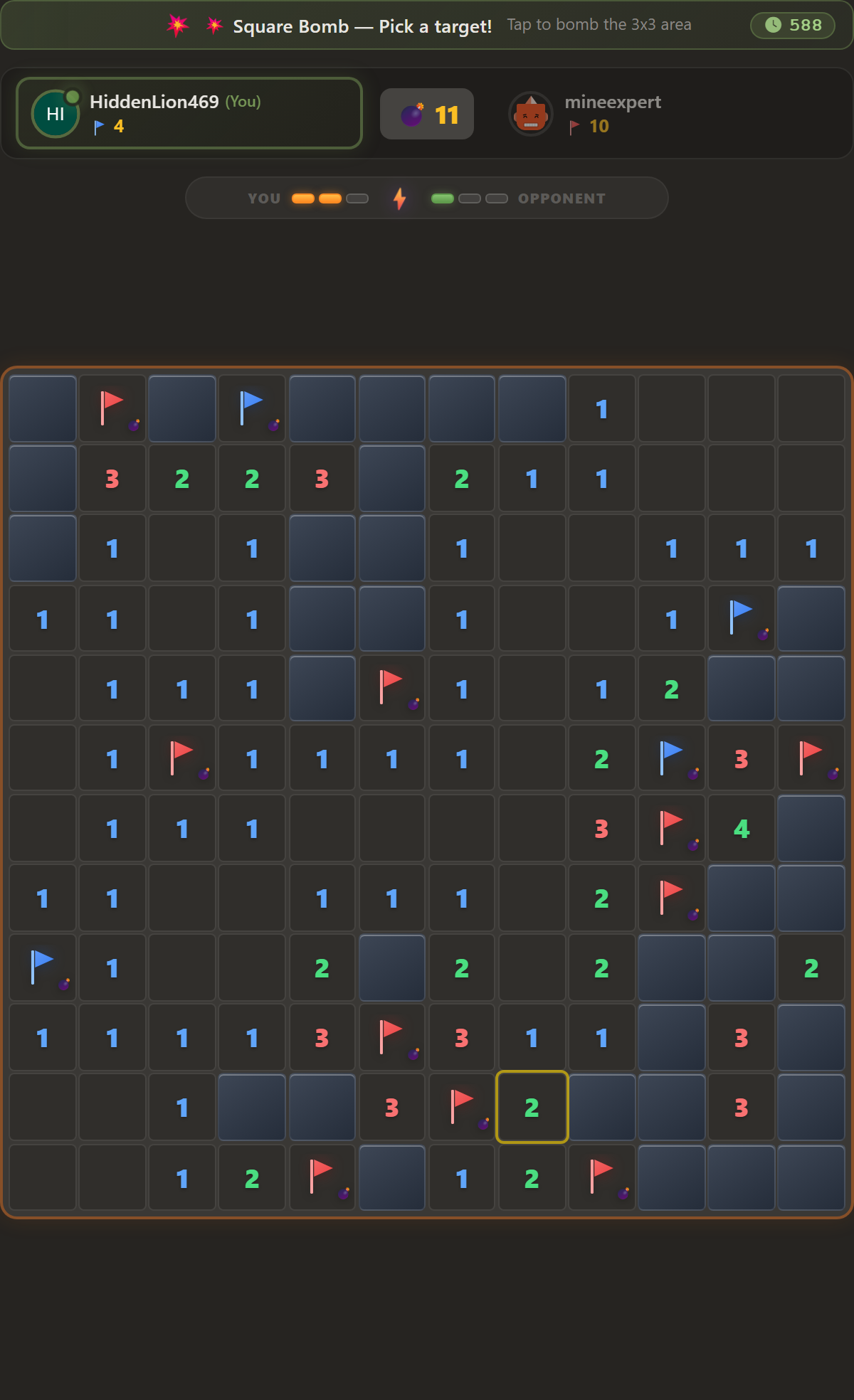Target the green 4 tile

[742, 828]
